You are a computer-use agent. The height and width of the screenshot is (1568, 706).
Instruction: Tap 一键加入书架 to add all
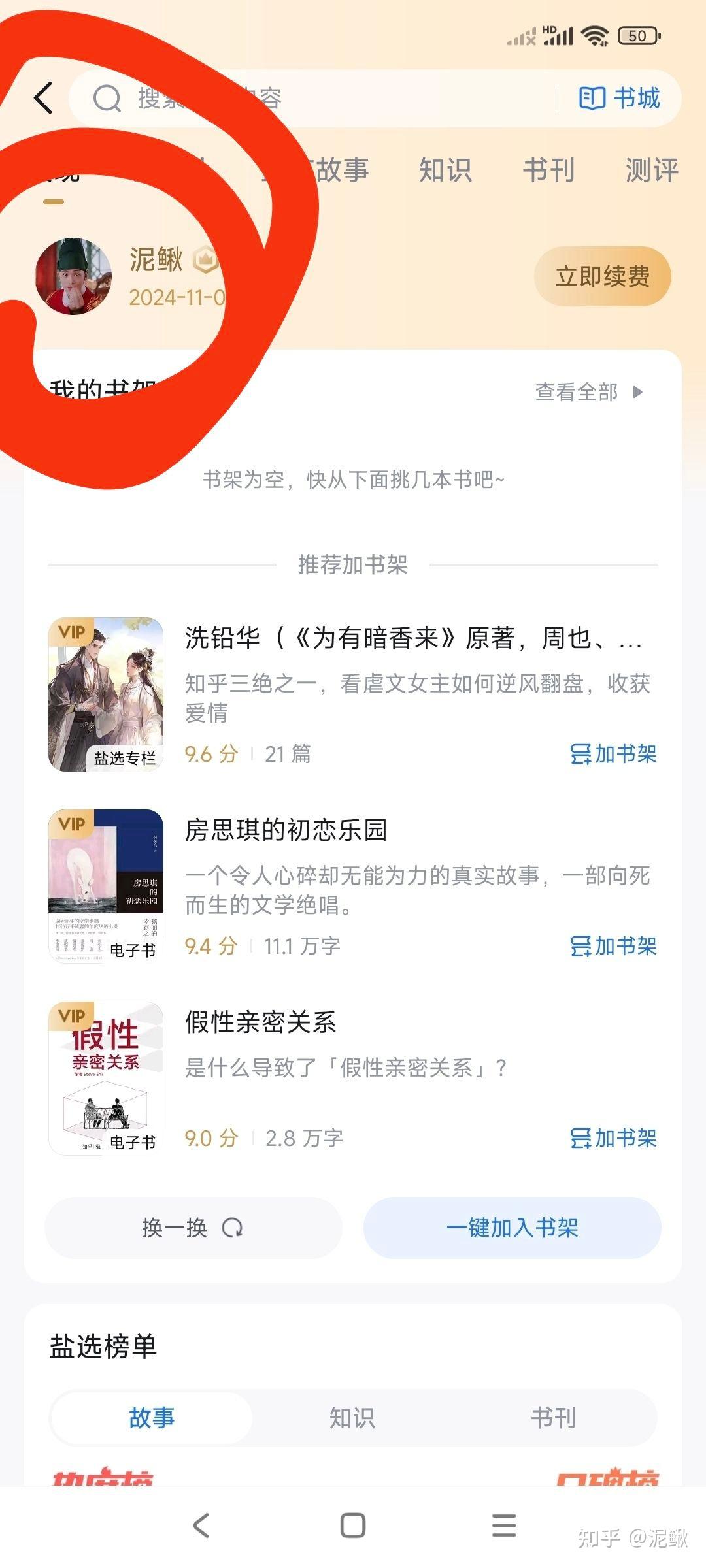point(512,1228)
